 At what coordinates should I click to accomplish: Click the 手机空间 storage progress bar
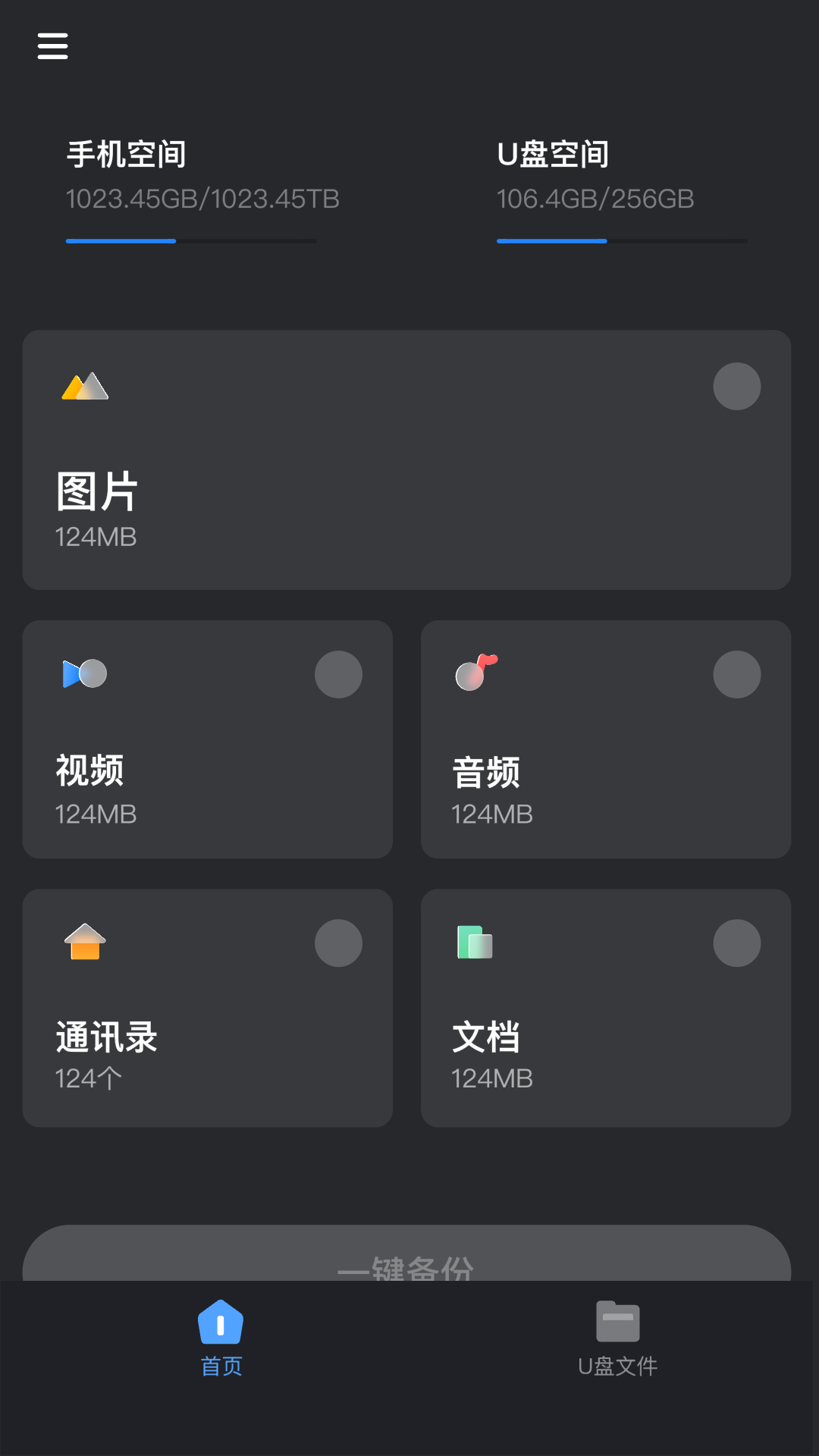pos(191,241)
